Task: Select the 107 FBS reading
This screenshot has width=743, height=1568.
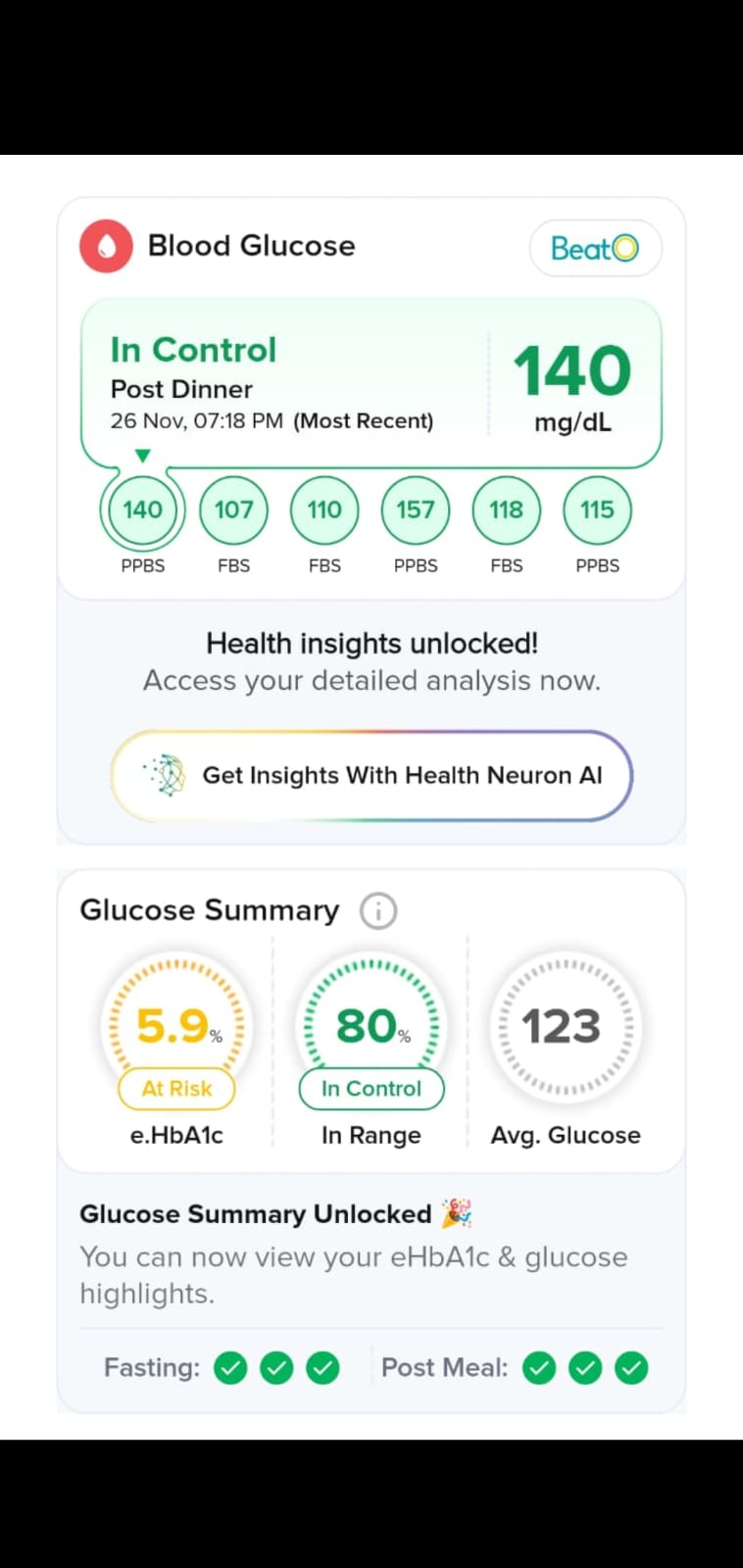Action: coord(233,510)
